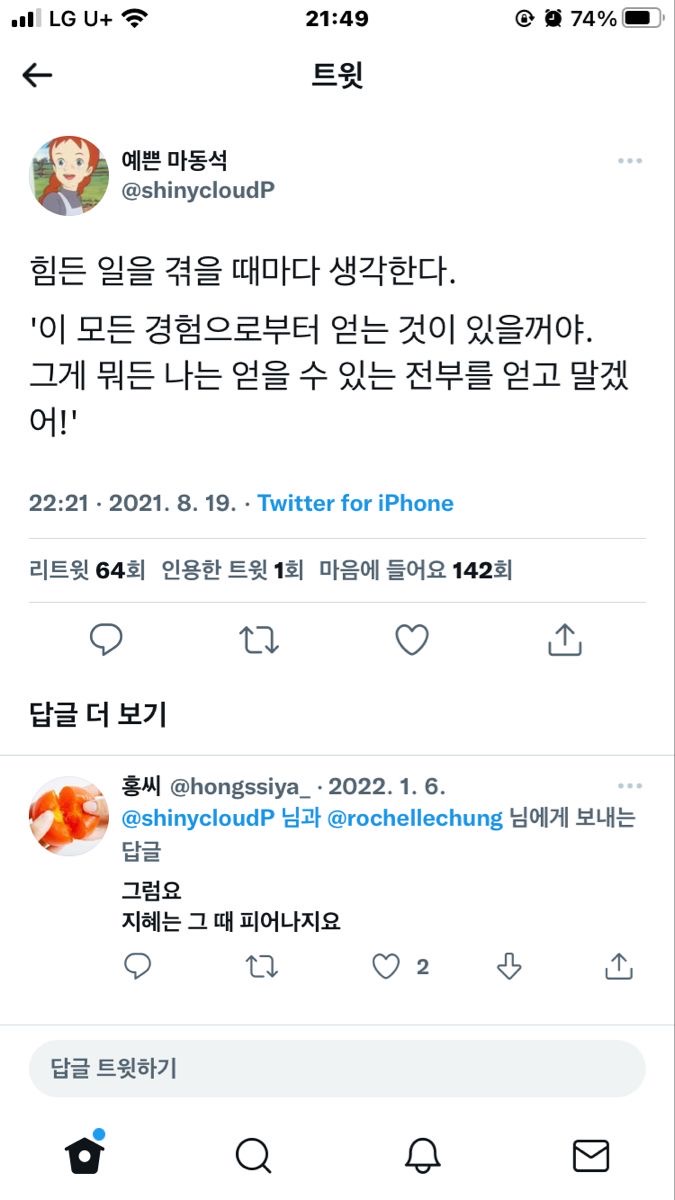Viewport: 675px width, 1200px height.
Task: Open 홍씨's profile avatar
Action: (x=69, y=816)
